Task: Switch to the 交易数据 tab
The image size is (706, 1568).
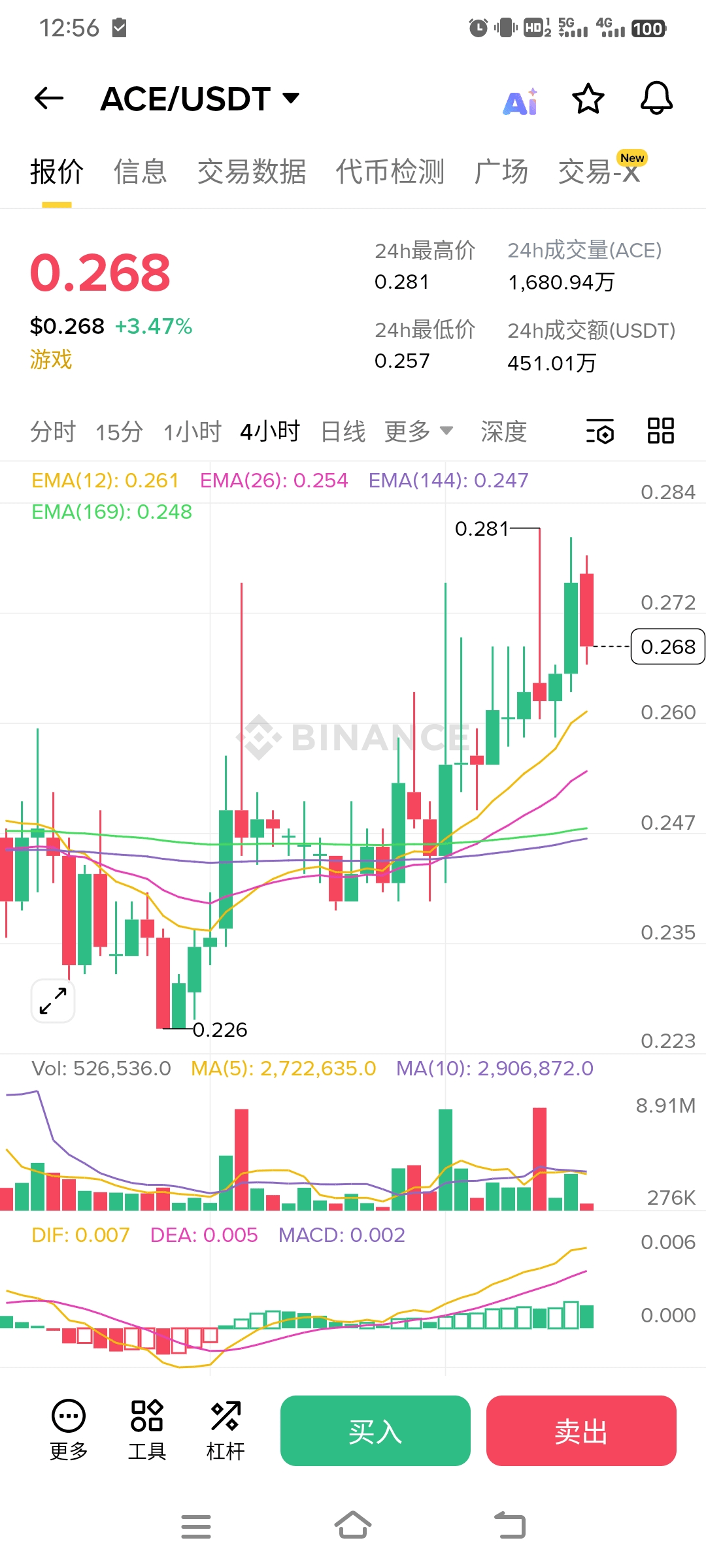Action: (x=252, y=172)
